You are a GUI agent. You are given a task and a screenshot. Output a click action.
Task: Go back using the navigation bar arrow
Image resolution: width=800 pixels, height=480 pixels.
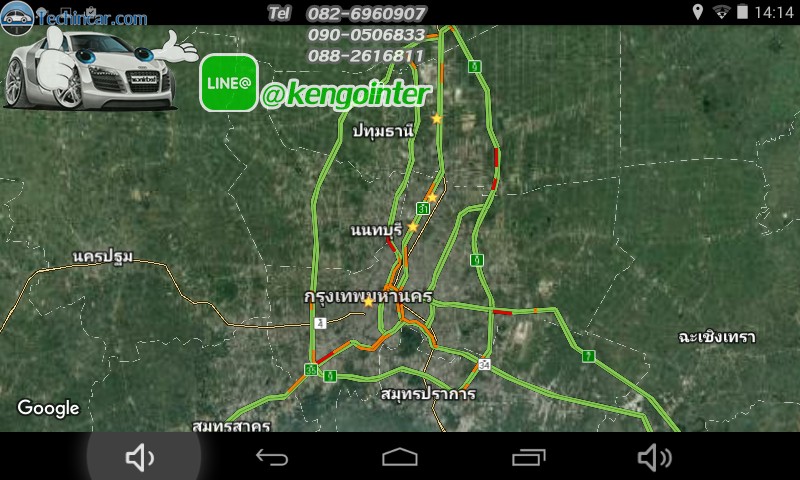pyautogui.click(x=272, y=457)
